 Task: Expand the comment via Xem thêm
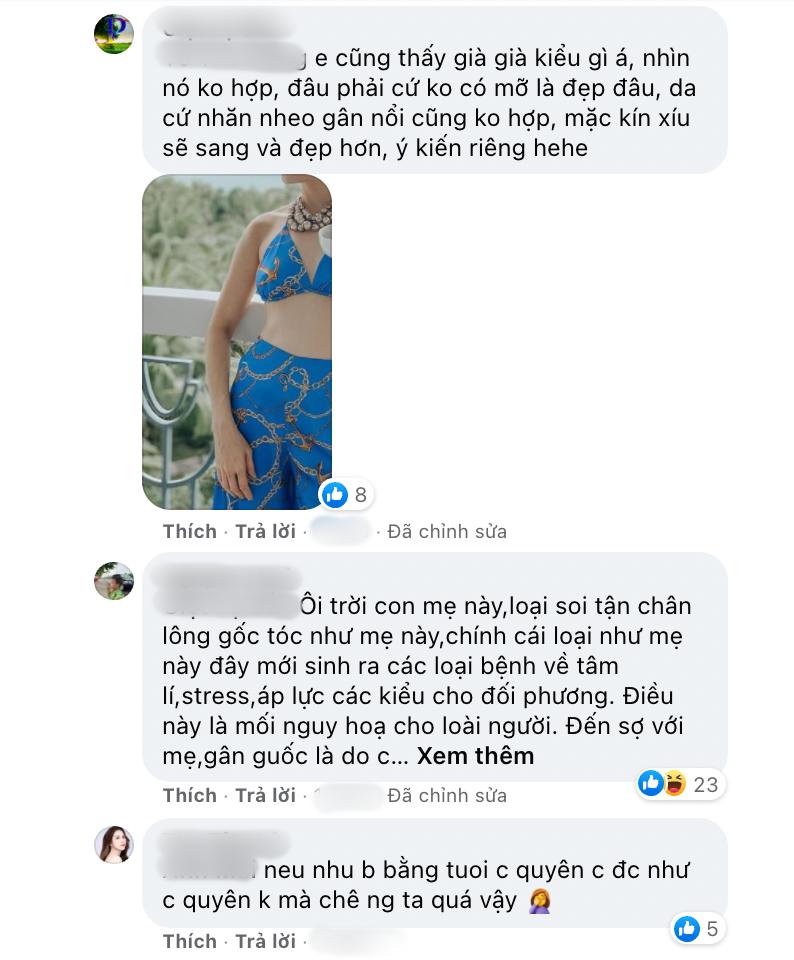click(476, 757)
